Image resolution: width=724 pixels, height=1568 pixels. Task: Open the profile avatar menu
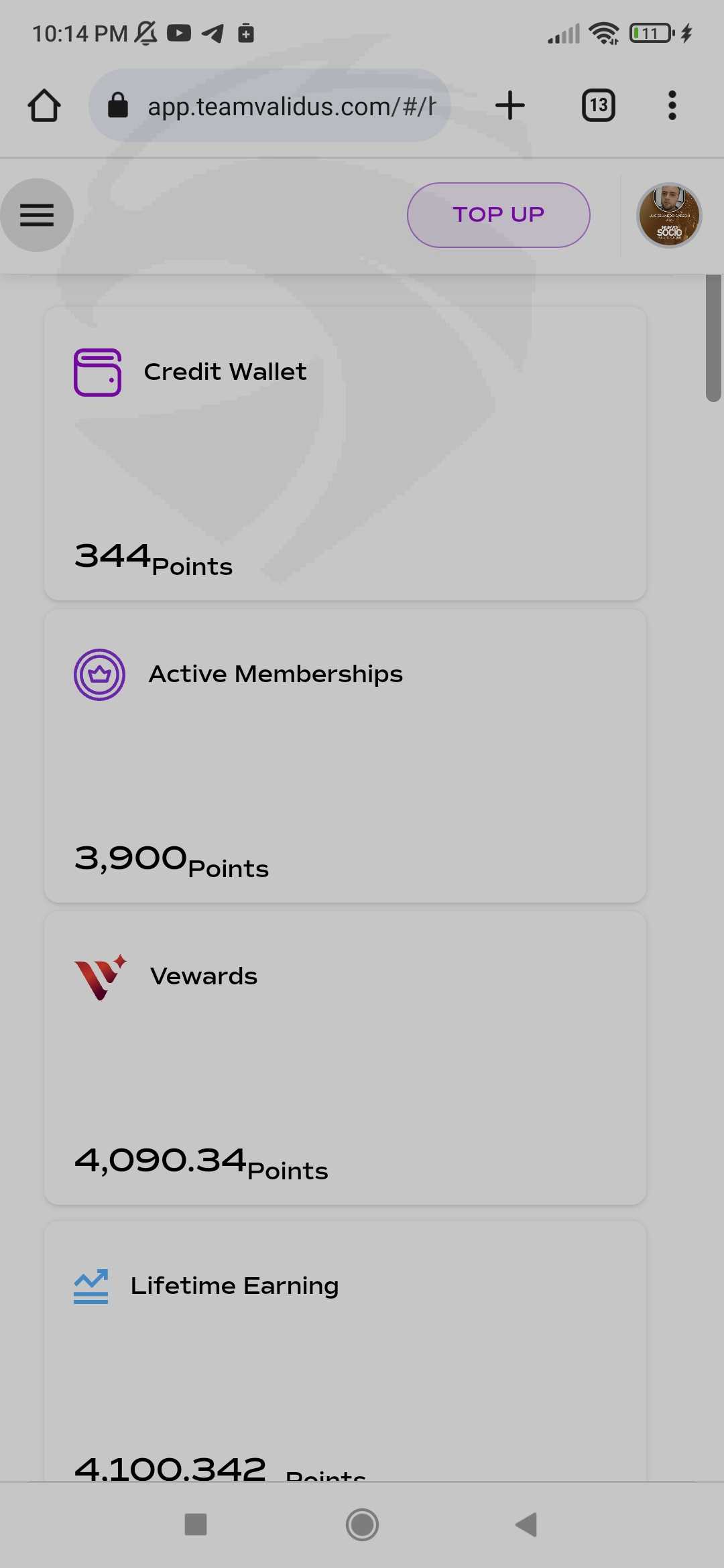[x=669, y=215]
